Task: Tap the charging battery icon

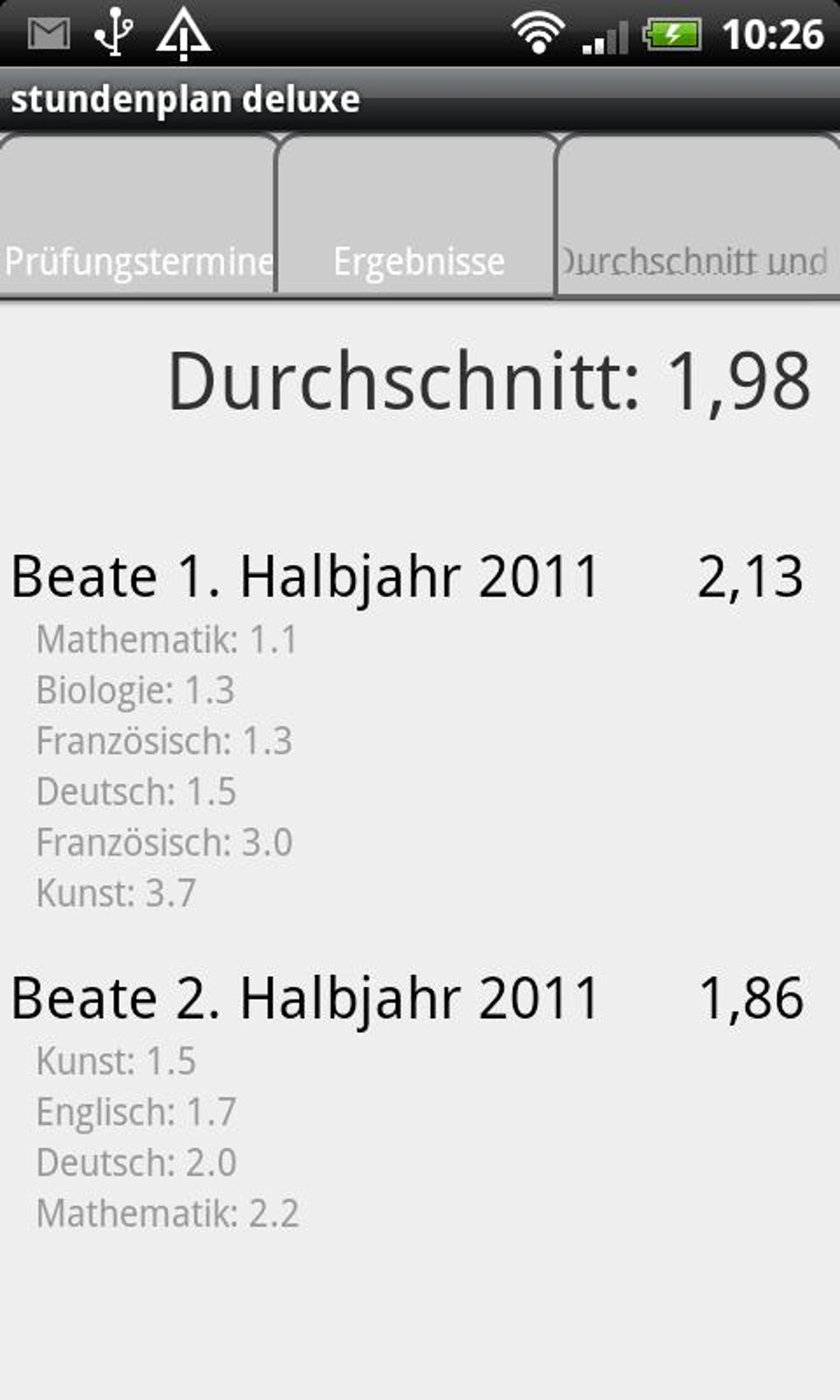Action: [x=675, y=35]
